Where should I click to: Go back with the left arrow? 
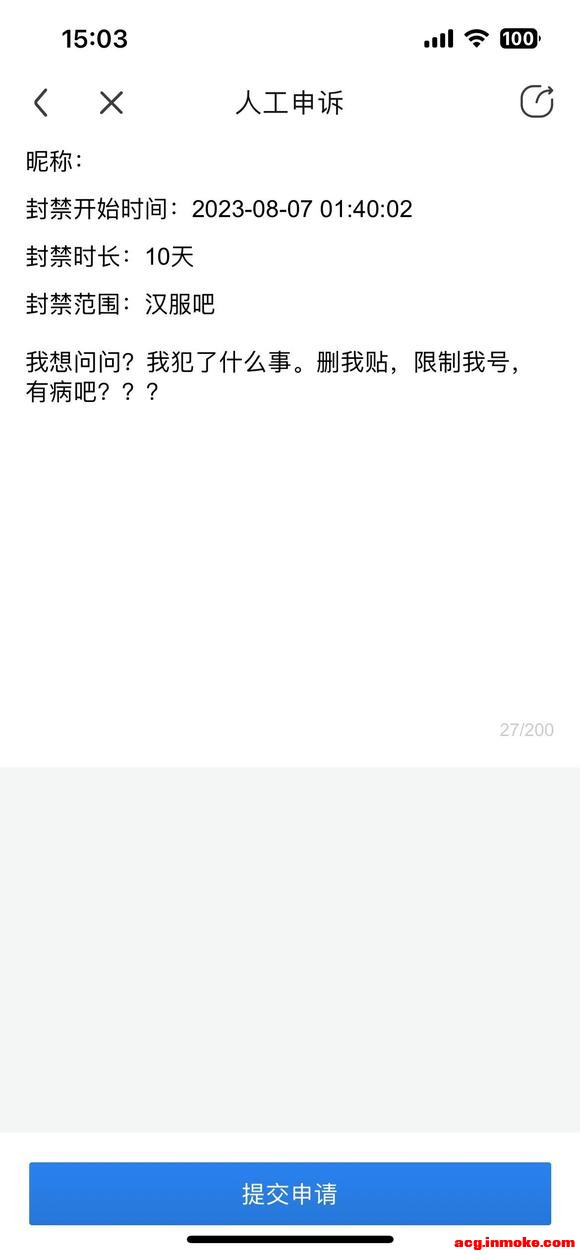(x=40, y=102)
